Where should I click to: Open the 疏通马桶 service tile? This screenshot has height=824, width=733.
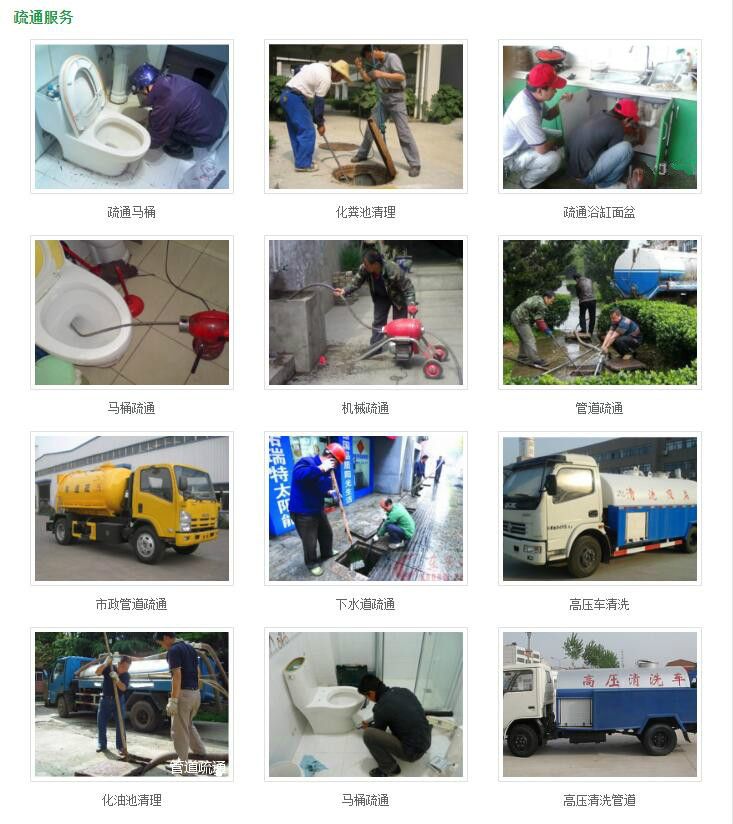(132, 117)
